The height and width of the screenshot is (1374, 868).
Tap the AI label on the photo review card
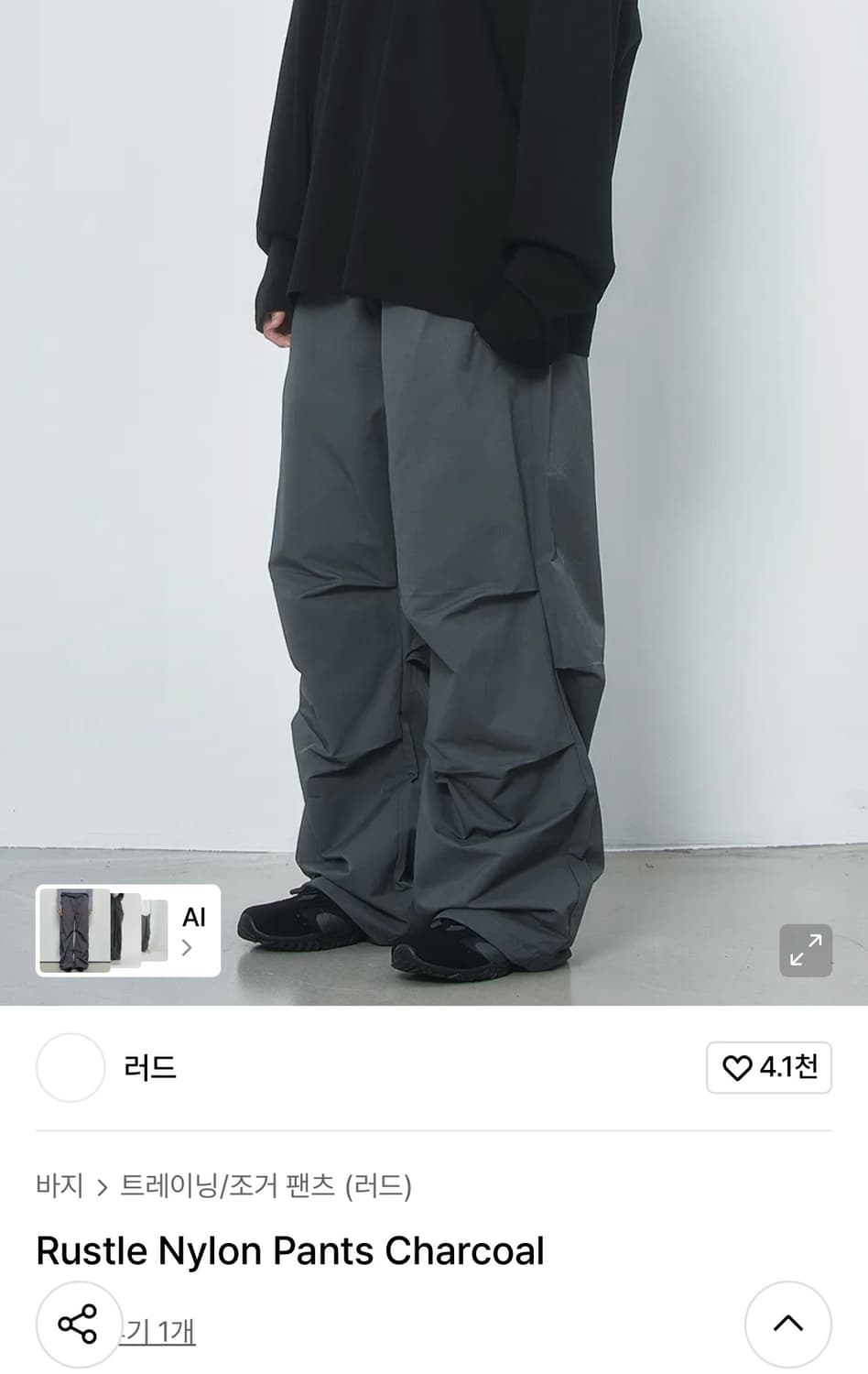click(x=193, y=917)
